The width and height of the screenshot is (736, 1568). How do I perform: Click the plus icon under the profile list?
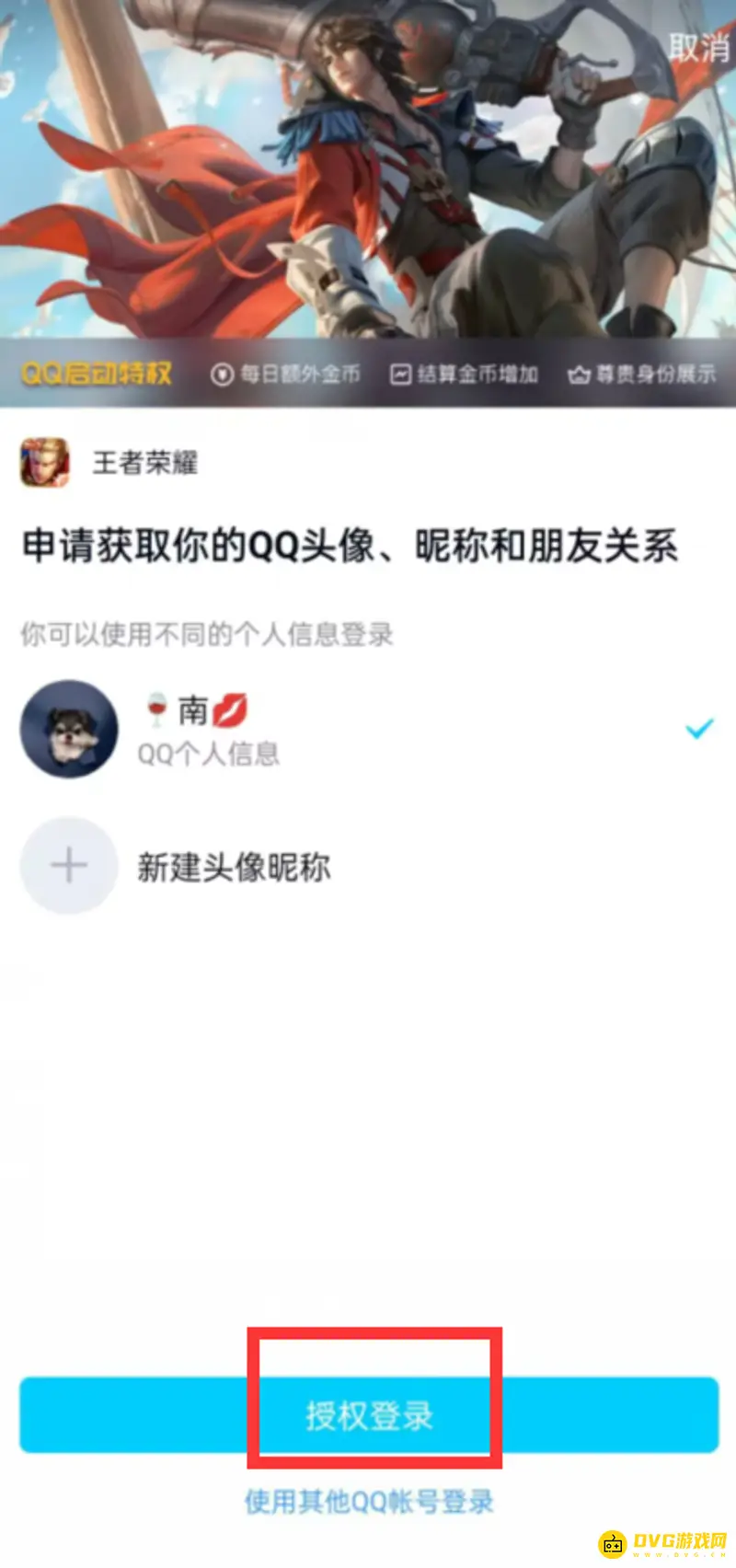[x=68, y=865]
